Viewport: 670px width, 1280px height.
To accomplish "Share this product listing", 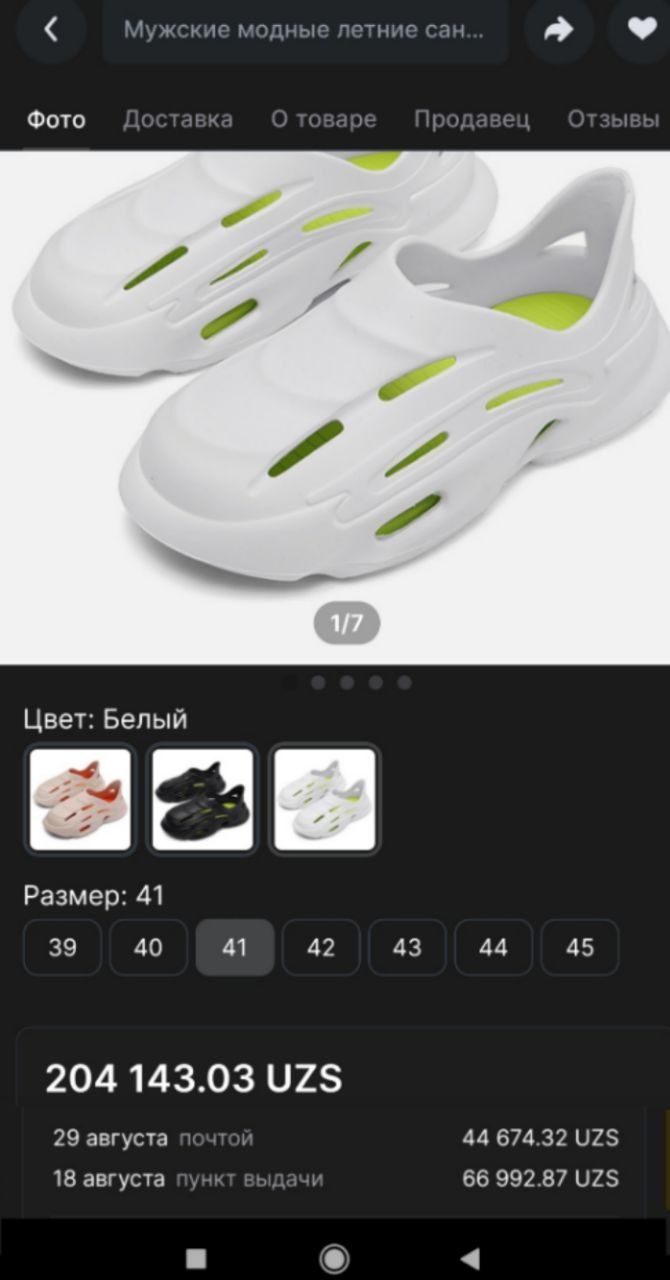I will tap(558, 30).
